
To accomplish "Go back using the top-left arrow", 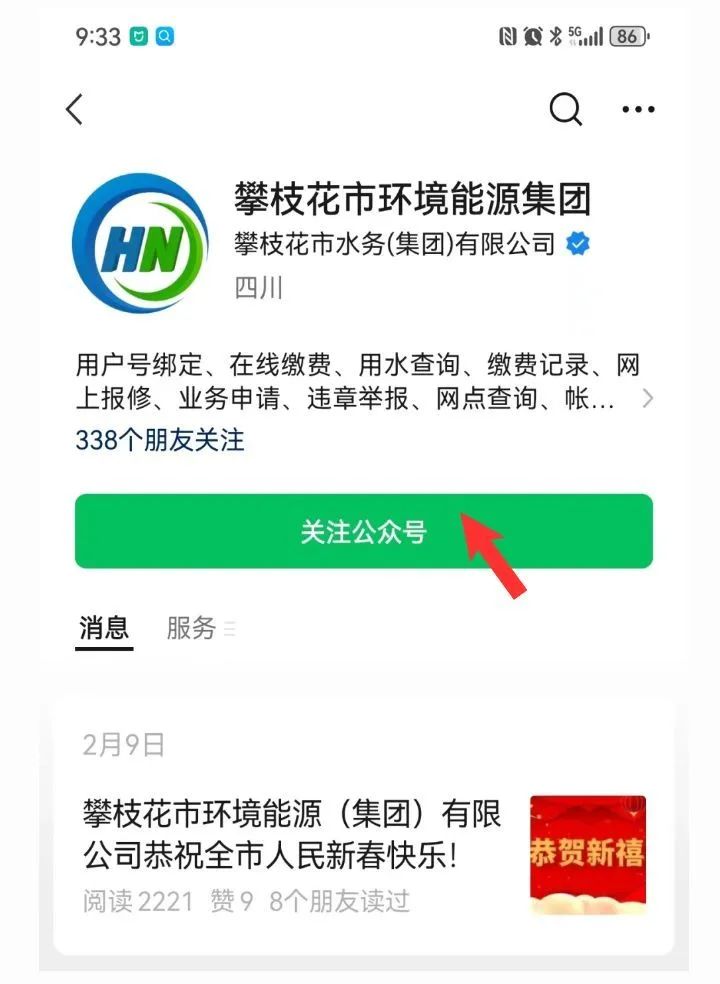I will coord(75,109).
